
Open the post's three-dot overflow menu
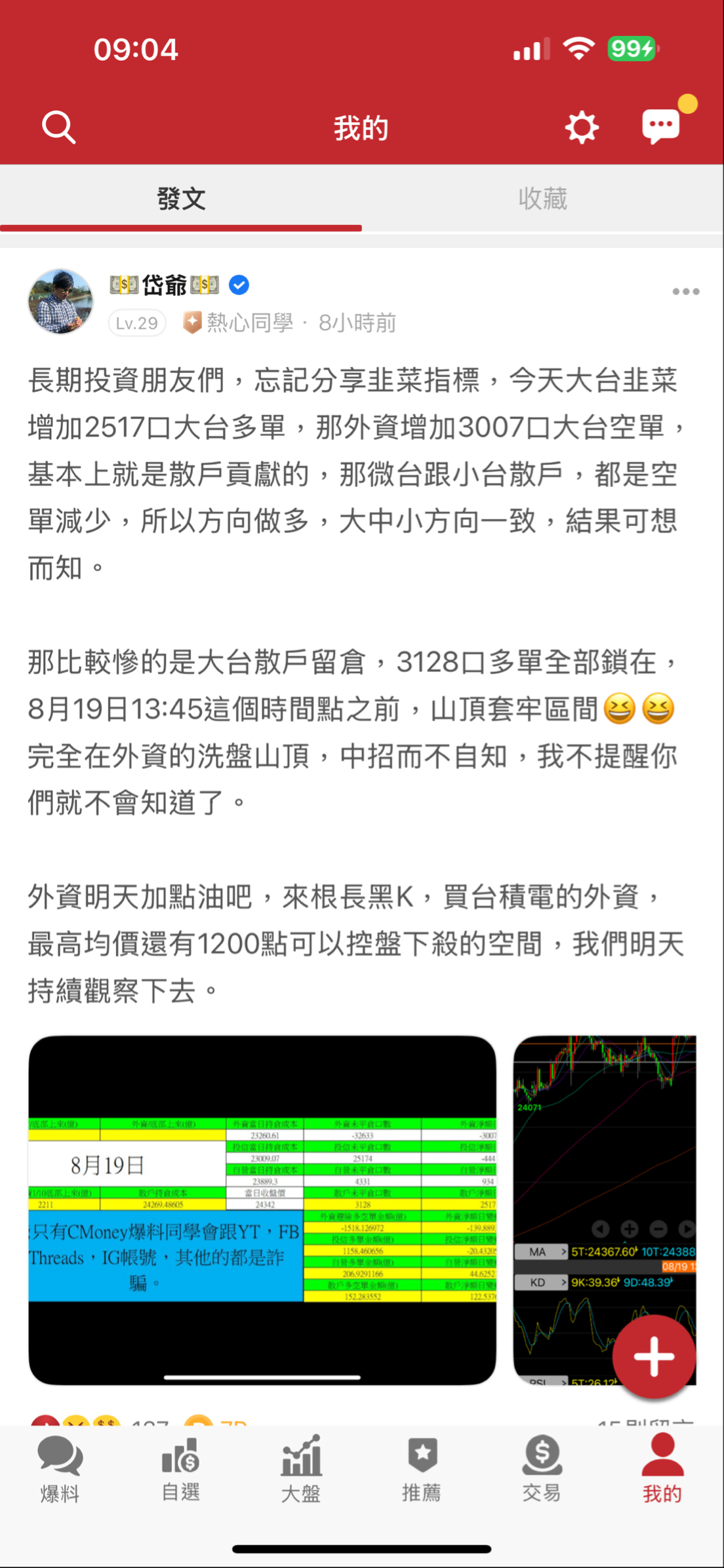pos(685,292)
